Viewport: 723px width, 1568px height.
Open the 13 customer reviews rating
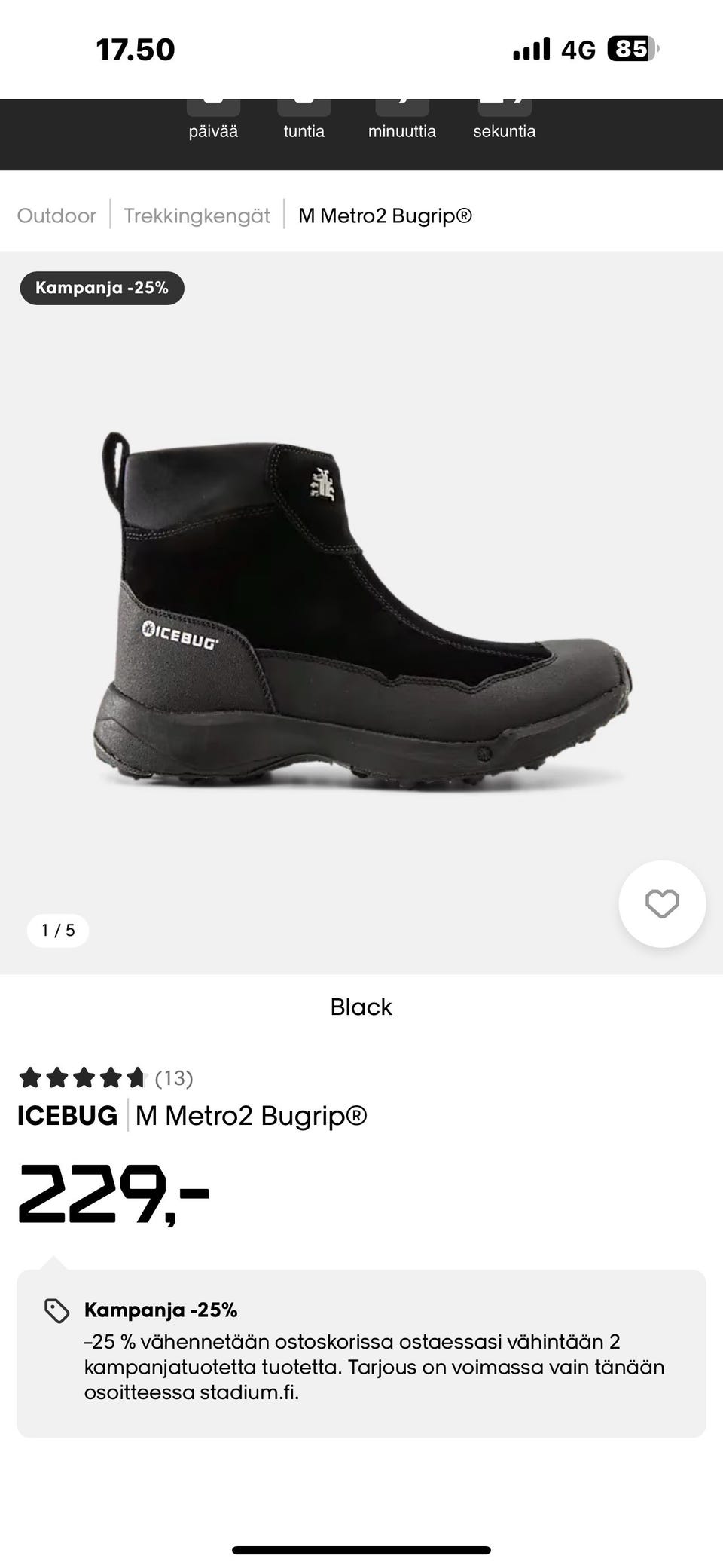pyautogui.click(x=105, y=1078)
